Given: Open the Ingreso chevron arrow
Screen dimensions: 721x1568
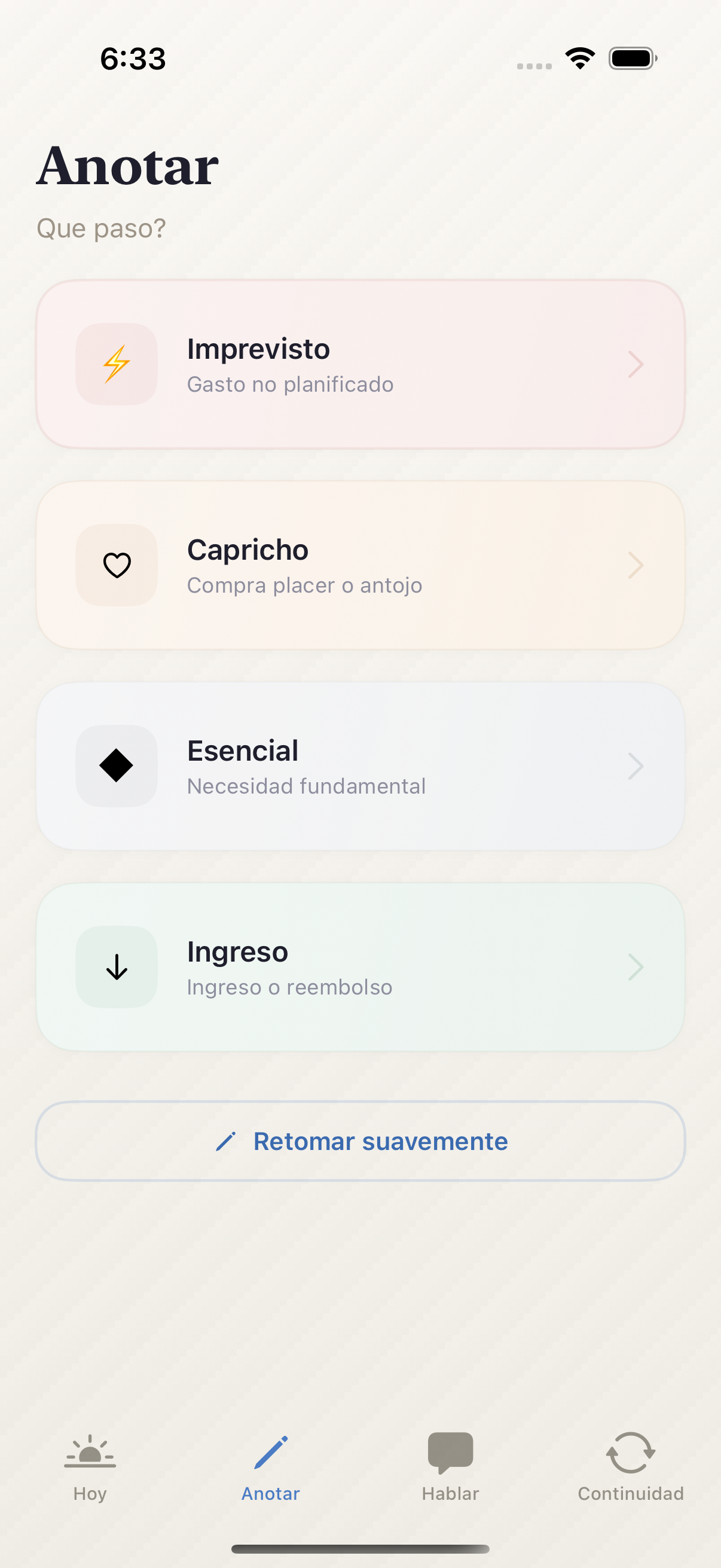Looking at the screenshot, I should click(636, 967).
